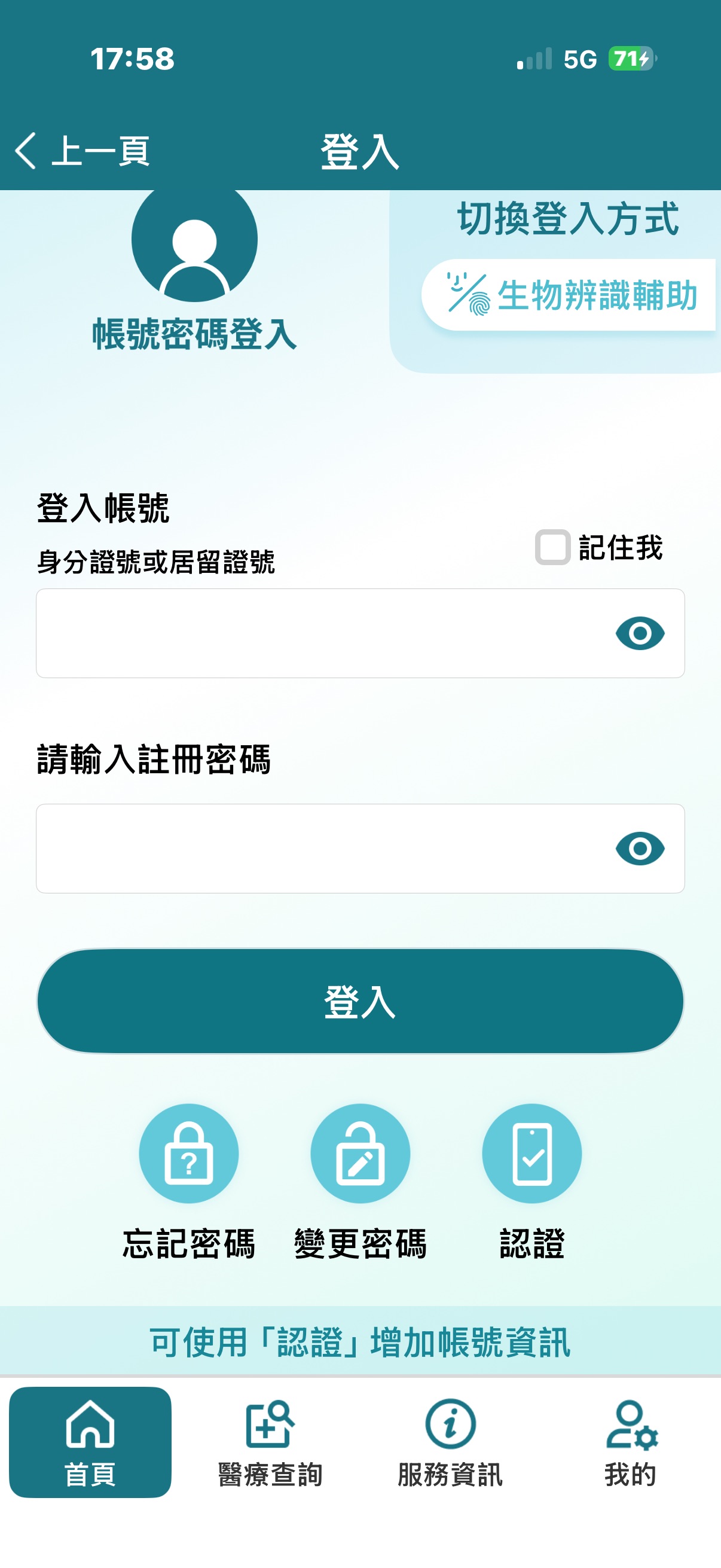Open the 認證 verification option
This screenshot has width=721, height=1568.
(531, 1154)
